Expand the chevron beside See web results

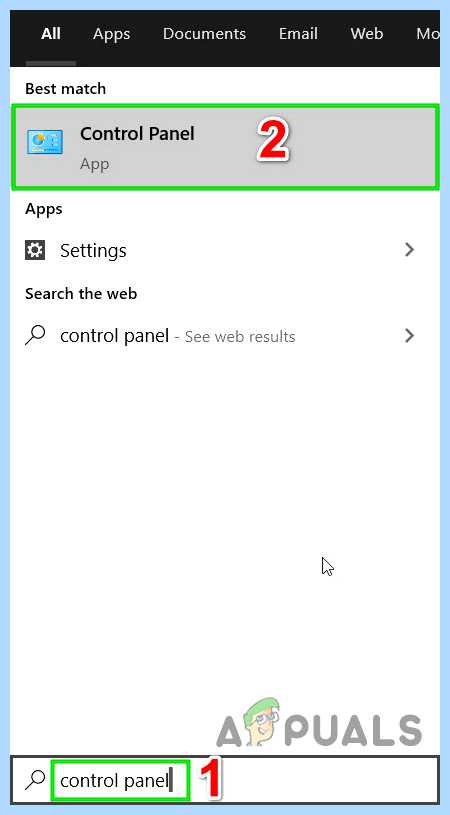coord(409,336)
